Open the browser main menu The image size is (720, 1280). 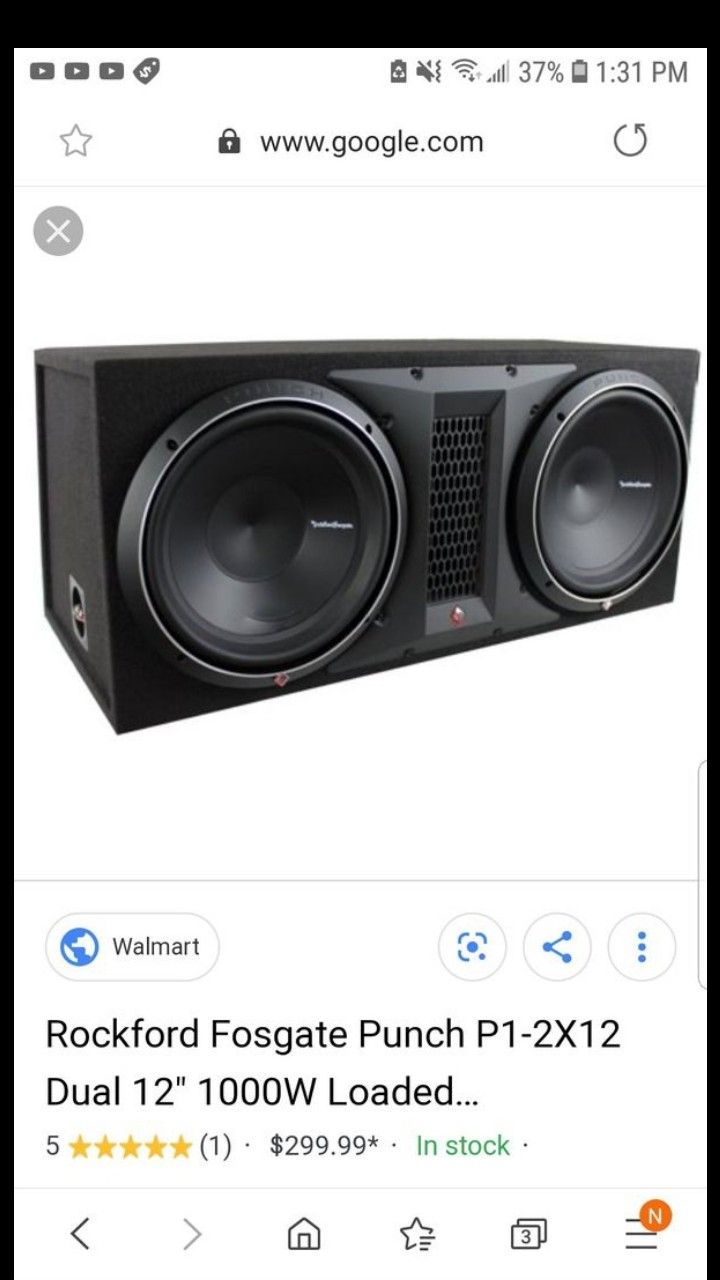coord(642,1234)
